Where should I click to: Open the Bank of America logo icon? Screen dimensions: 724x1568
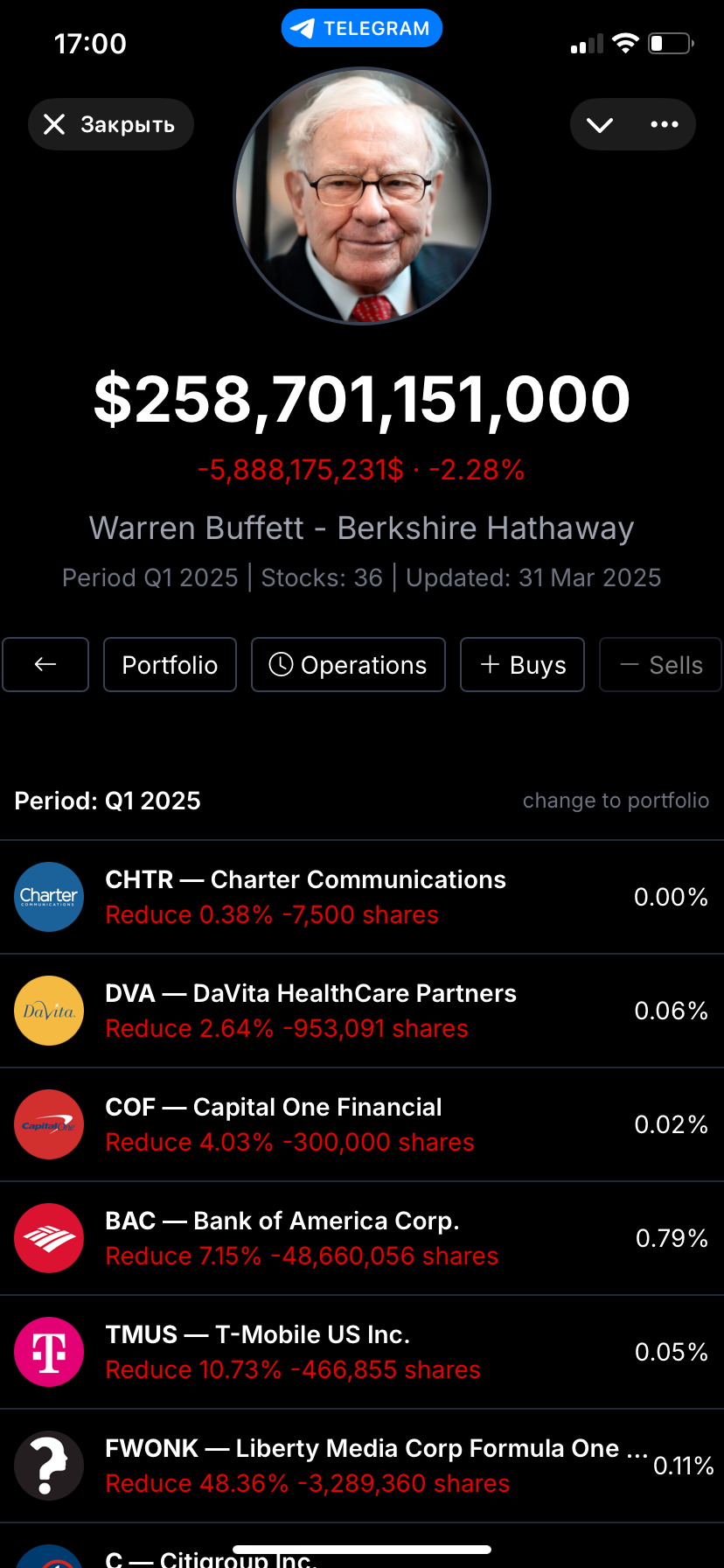[x=49, y=1238]
